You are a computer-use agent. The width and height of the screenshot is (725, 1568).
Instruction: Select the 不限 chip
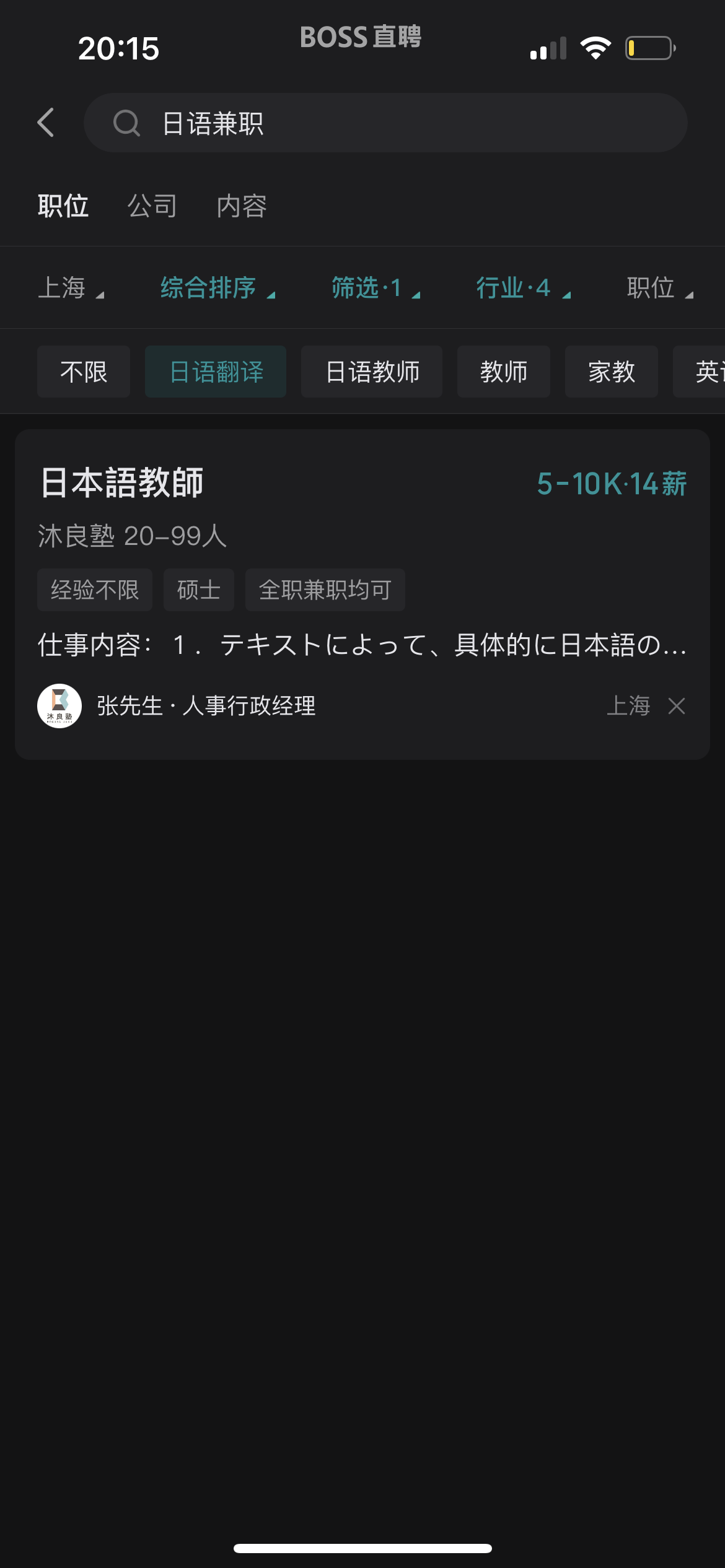(84, 372)
